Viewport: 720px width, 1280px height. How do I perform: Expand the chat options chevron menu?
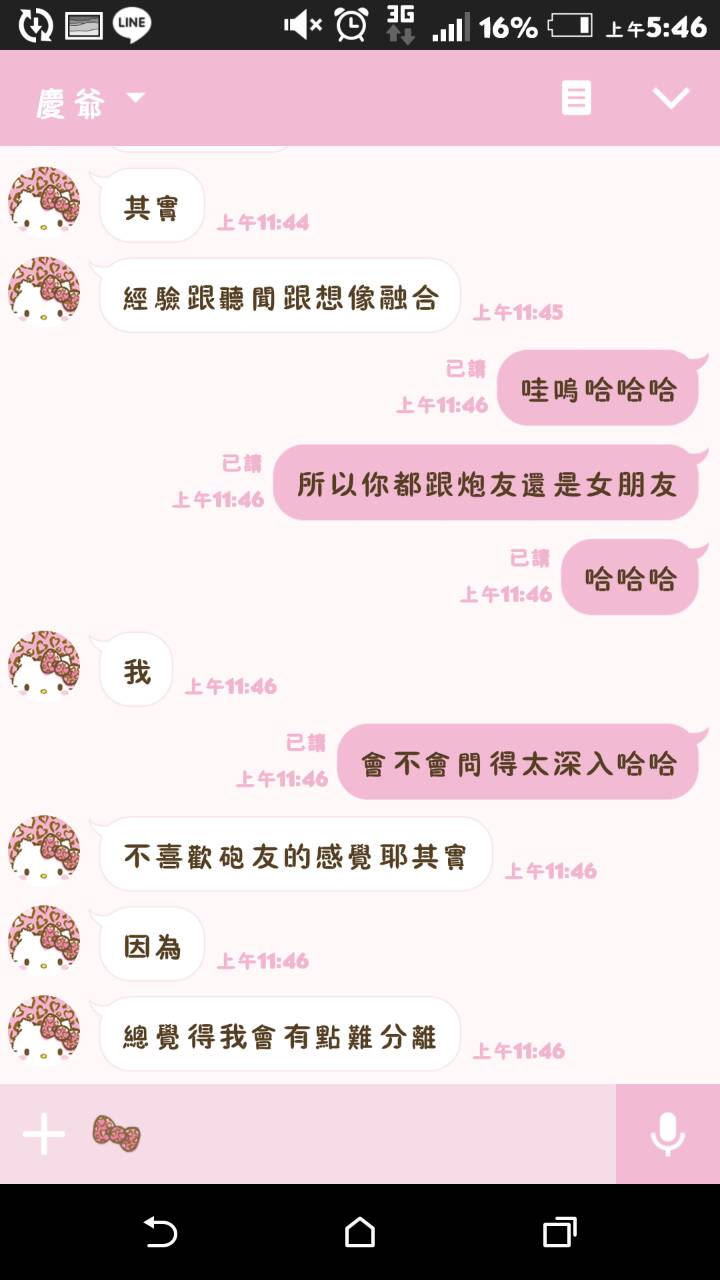[x=671, y=98]
